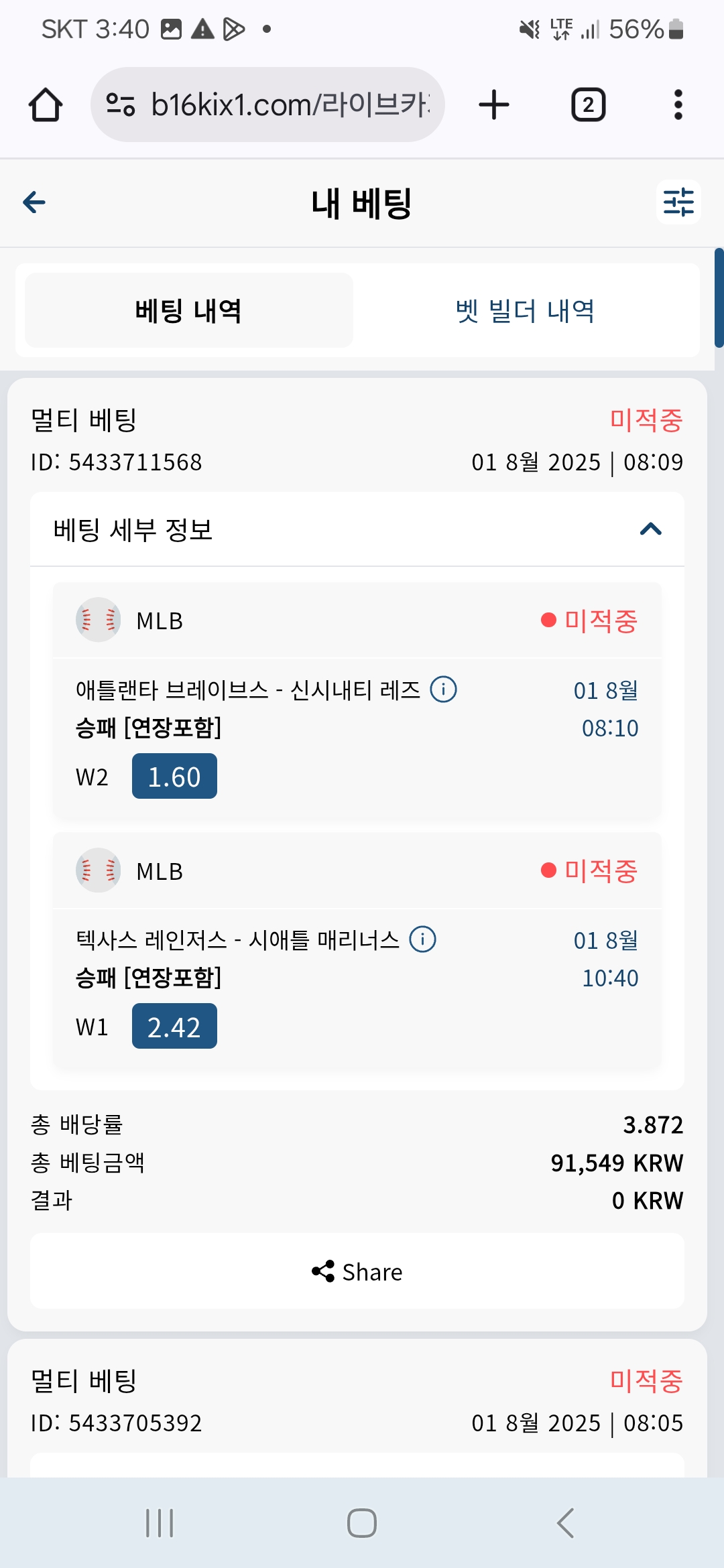Tap the system back button

pos(565,1523)
